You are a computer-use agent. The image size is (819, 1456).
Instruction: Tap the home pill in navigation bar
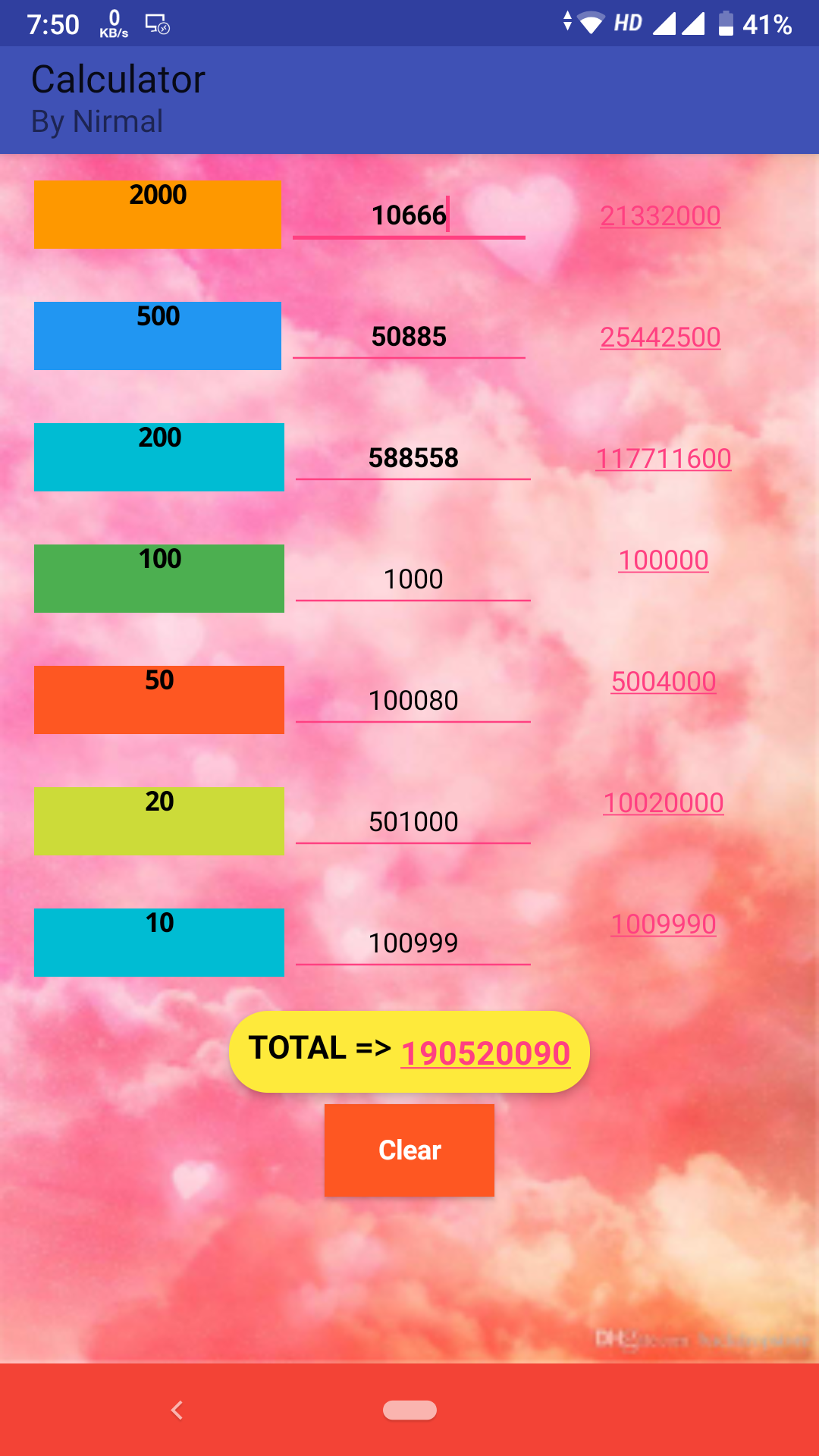pyautogui.click(x=409, y=1410)
